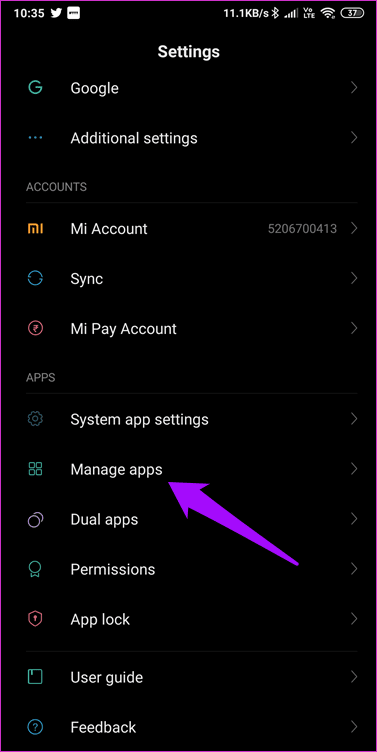Open the Feedback row

[188, 727]
